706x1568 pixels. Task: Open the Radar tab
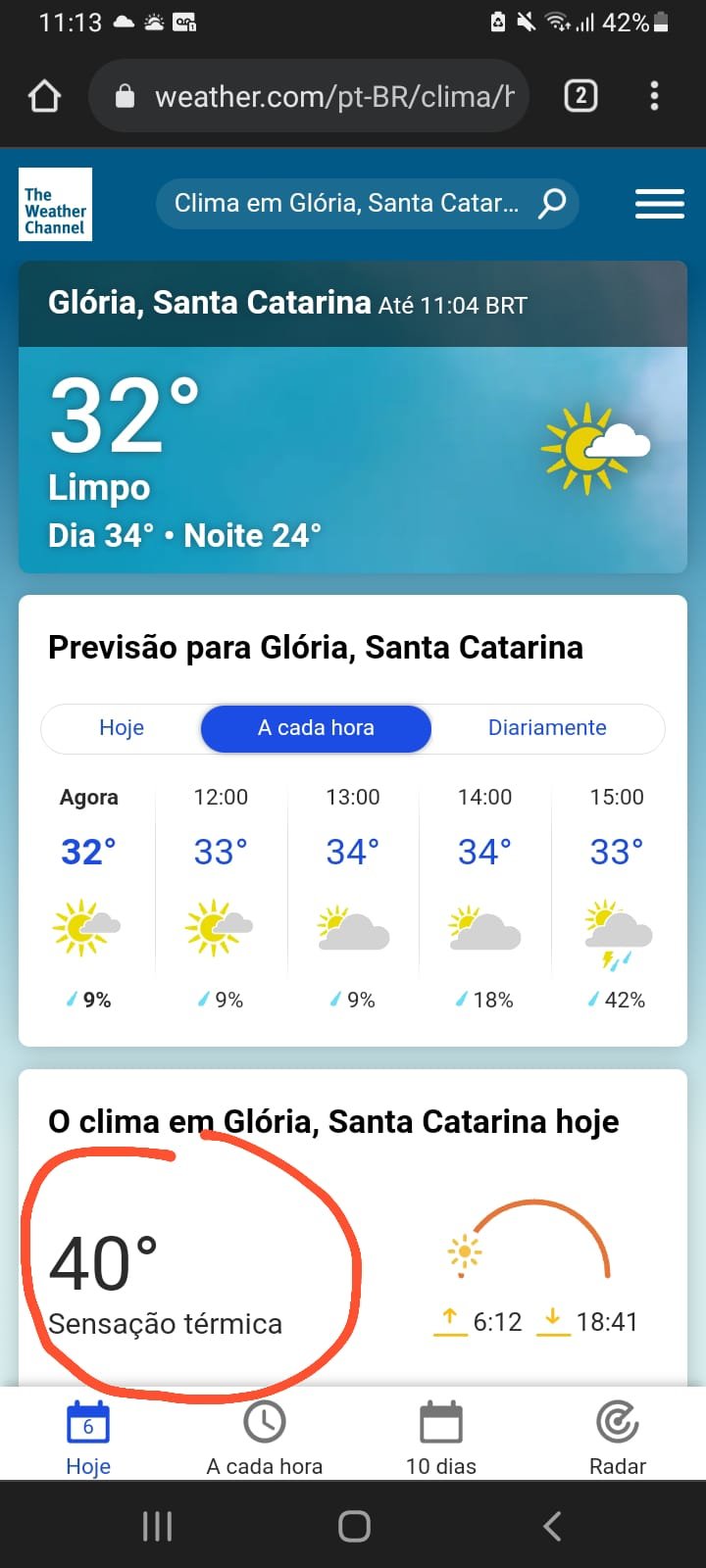618,1437
